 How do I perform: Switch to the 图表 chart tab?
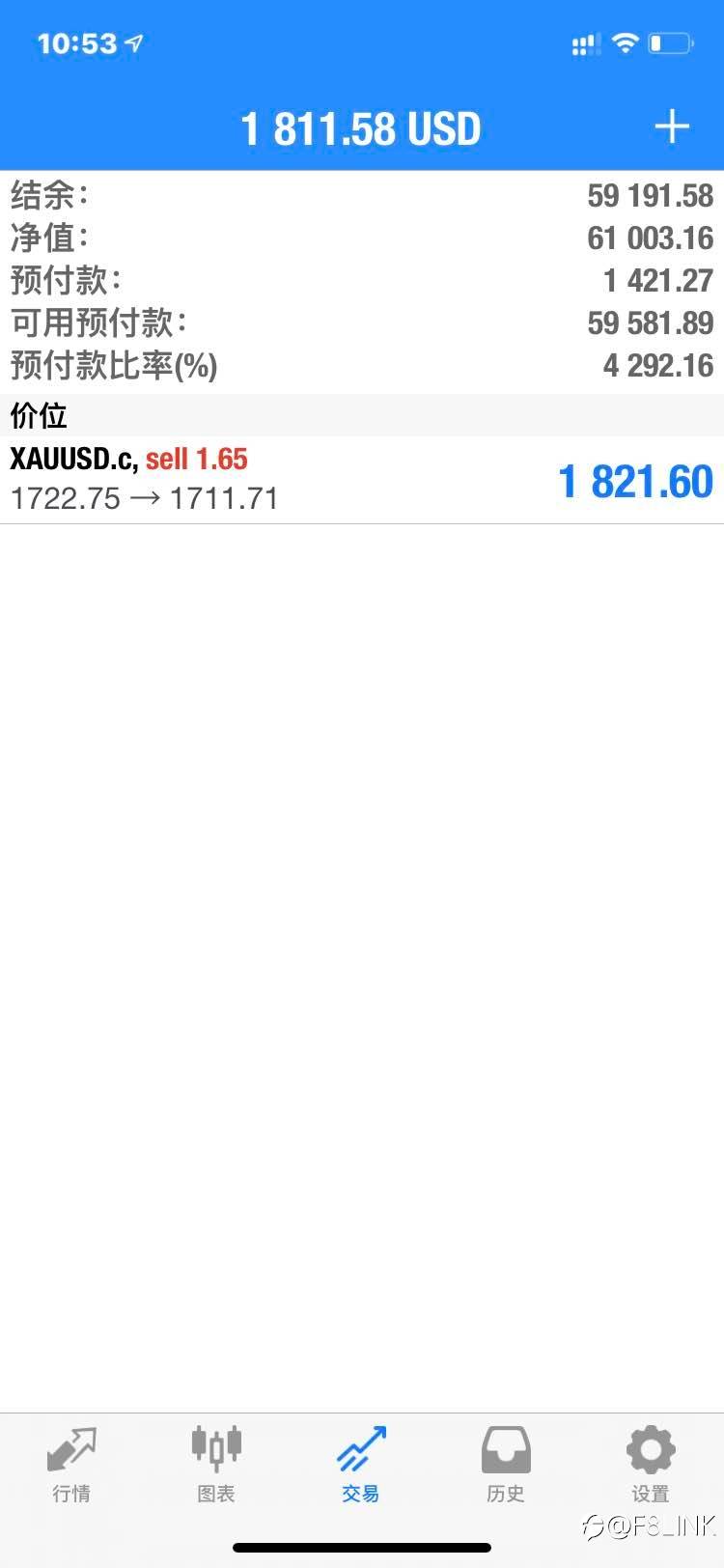216,1465
